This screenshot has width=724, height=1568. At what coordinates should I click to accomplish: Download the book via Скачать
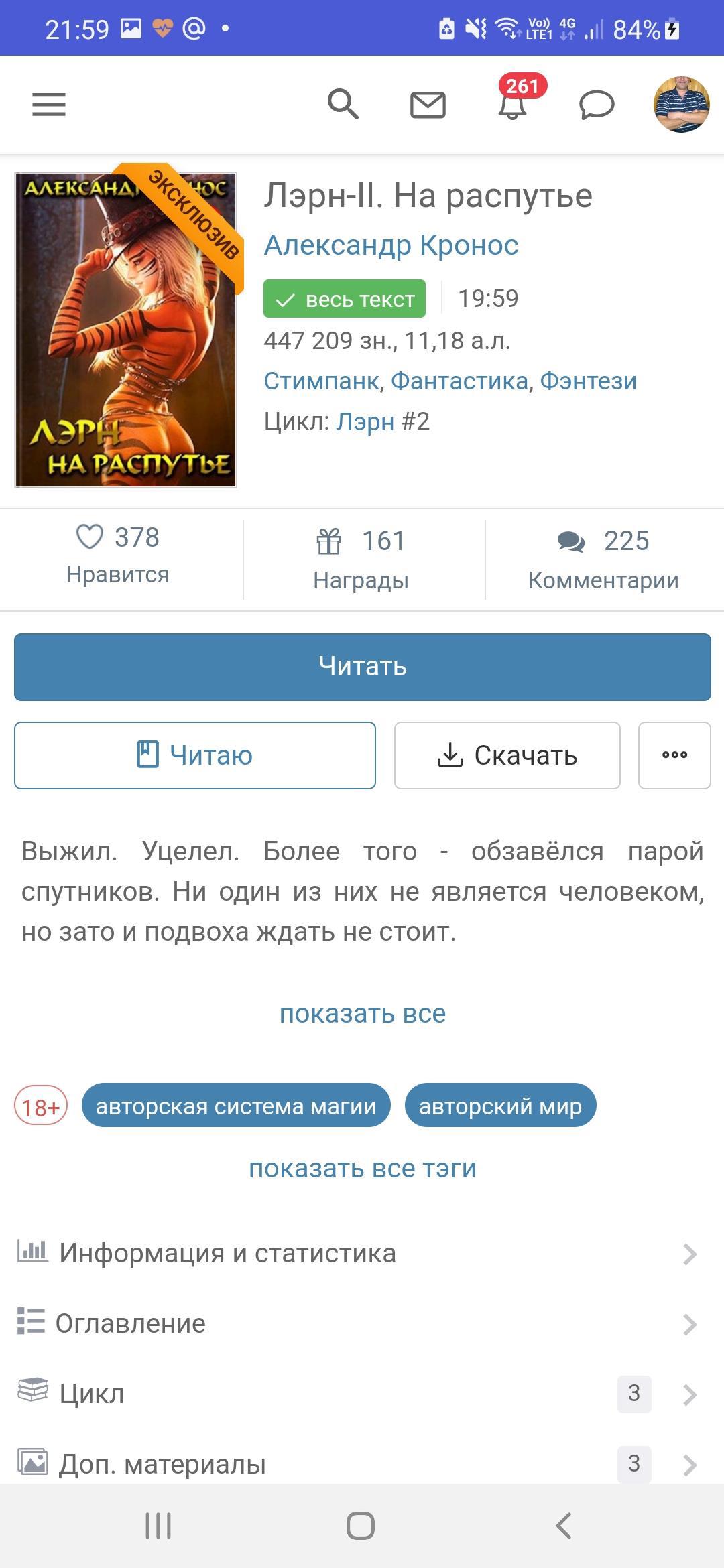tap(507, 755)
